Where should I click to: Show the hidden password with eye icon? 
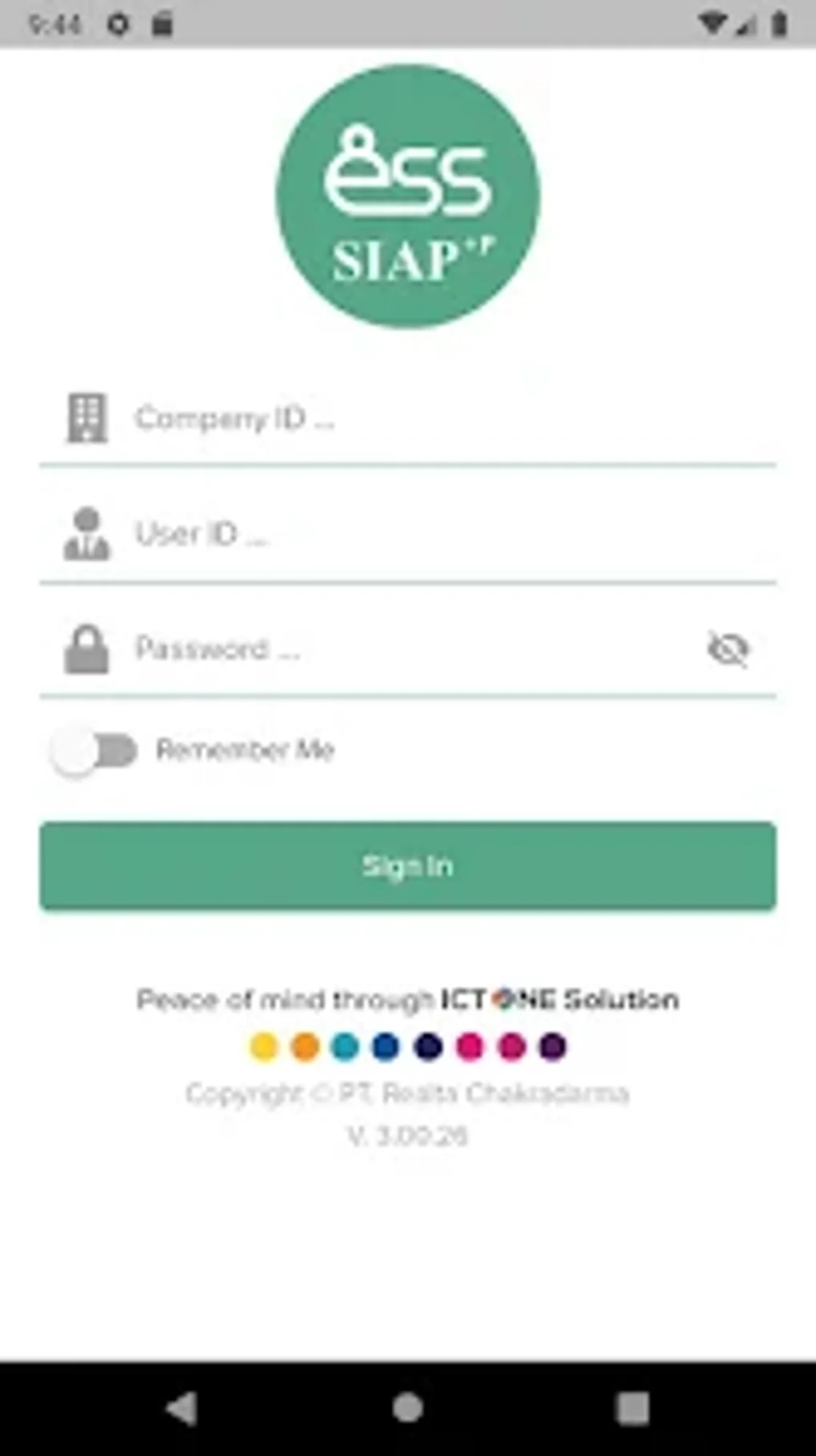point(728,648)
